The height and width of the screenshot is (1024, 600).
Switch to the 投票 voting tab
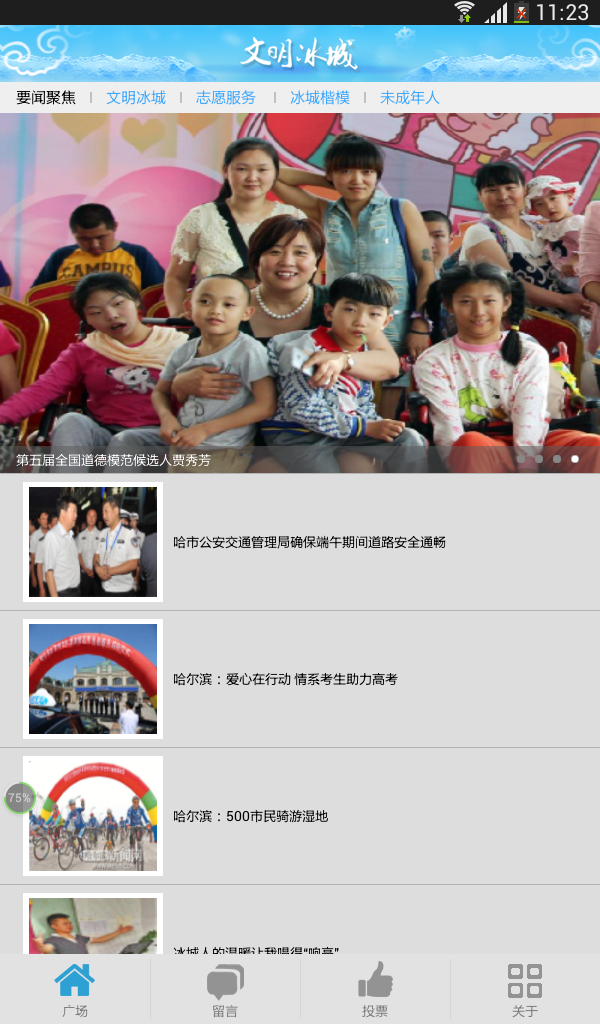pos(375,989)
